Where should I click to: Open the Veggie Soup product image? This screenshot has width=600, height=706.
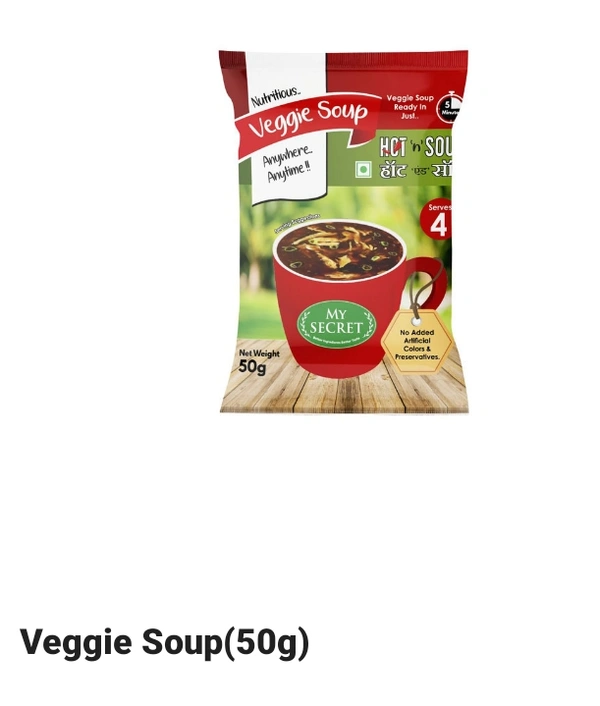[343, 232]
